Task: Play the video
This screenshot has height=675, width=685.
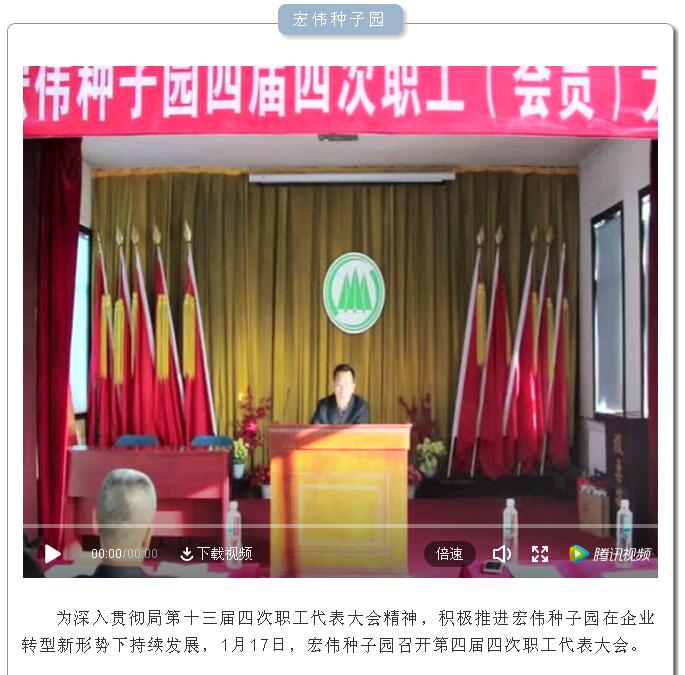Action: click(x=53, y=553)
